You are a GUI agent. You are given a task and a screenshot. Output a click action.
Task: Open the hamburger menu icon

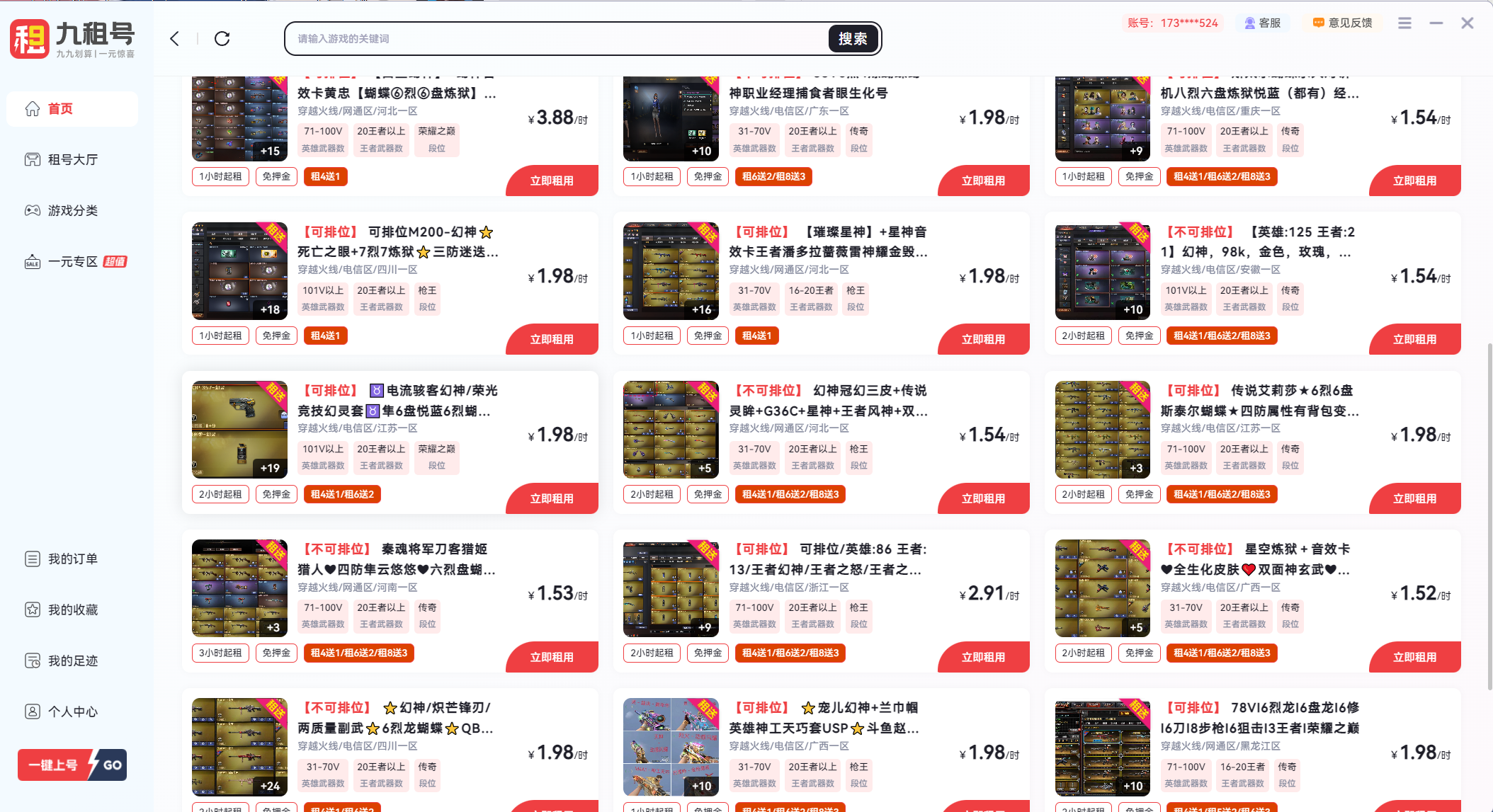(1404, 23)
